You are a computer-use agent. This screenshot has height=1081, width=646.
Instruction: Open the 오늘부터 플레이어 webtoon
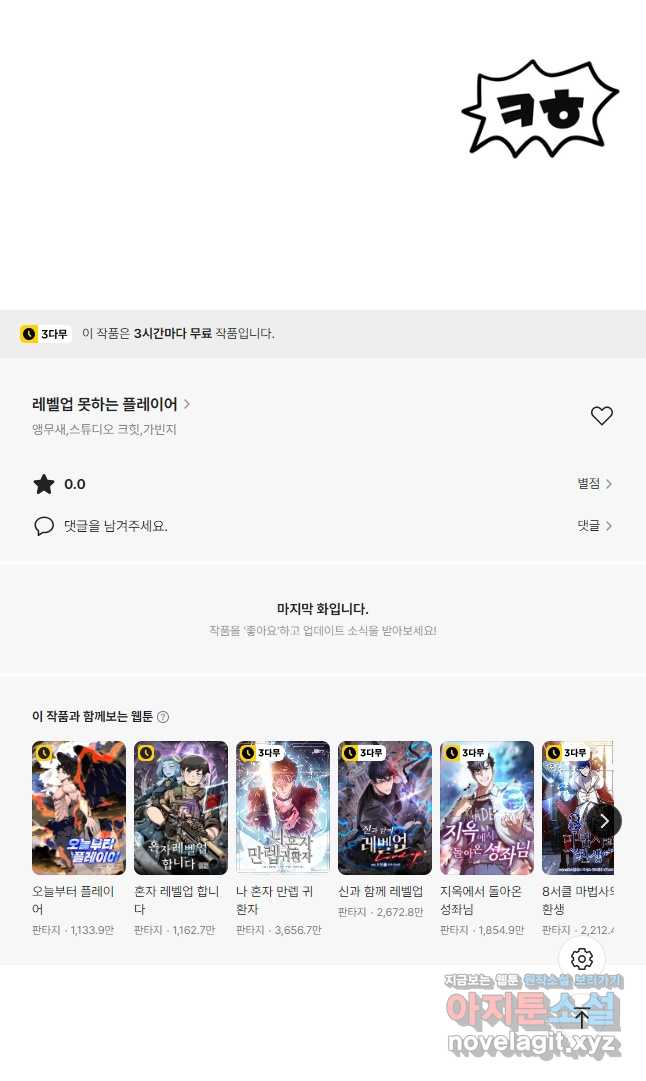[79, 808]
